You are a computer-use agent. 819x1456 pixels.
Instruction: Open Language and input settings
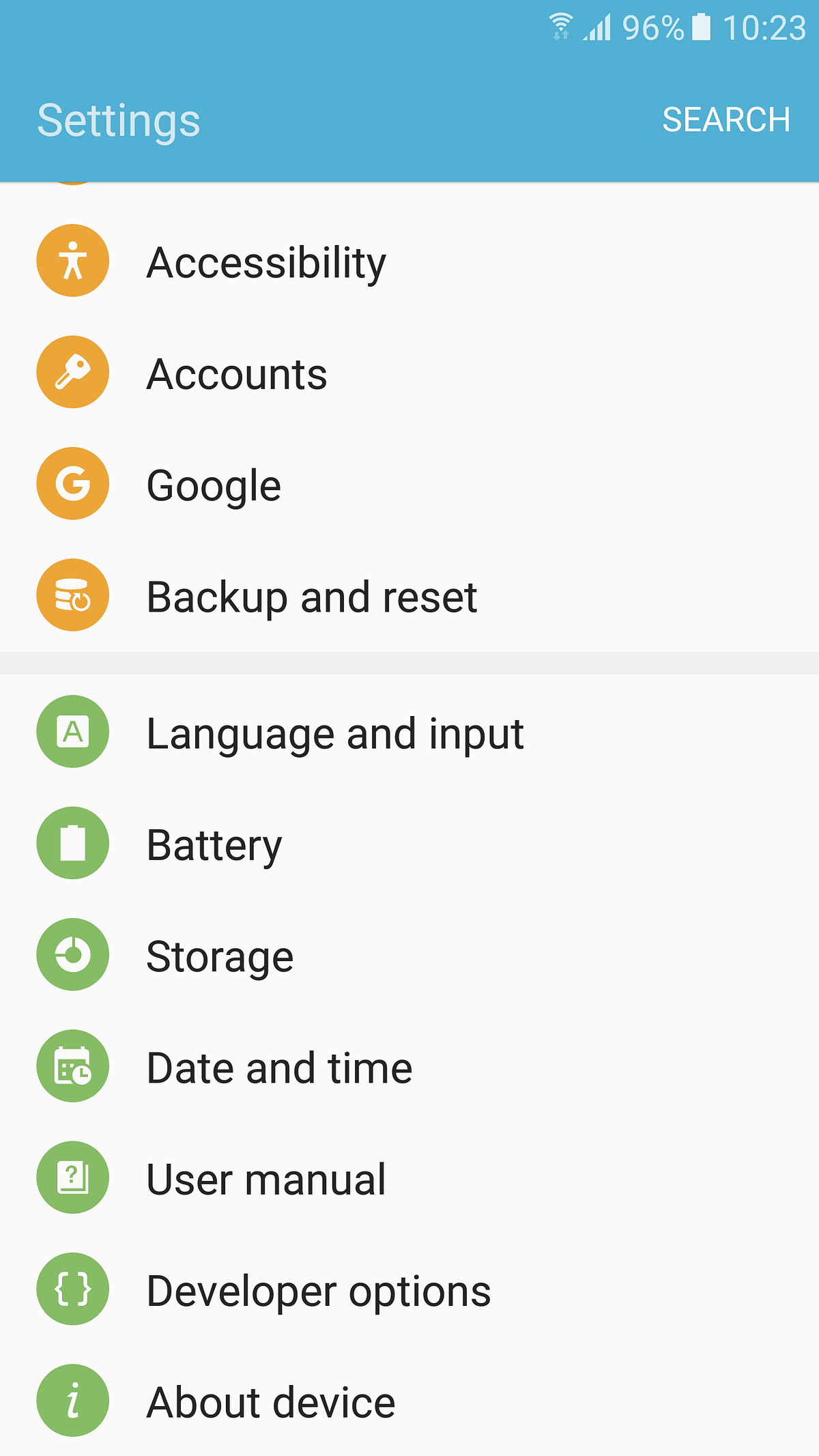(x=336, y=731)
